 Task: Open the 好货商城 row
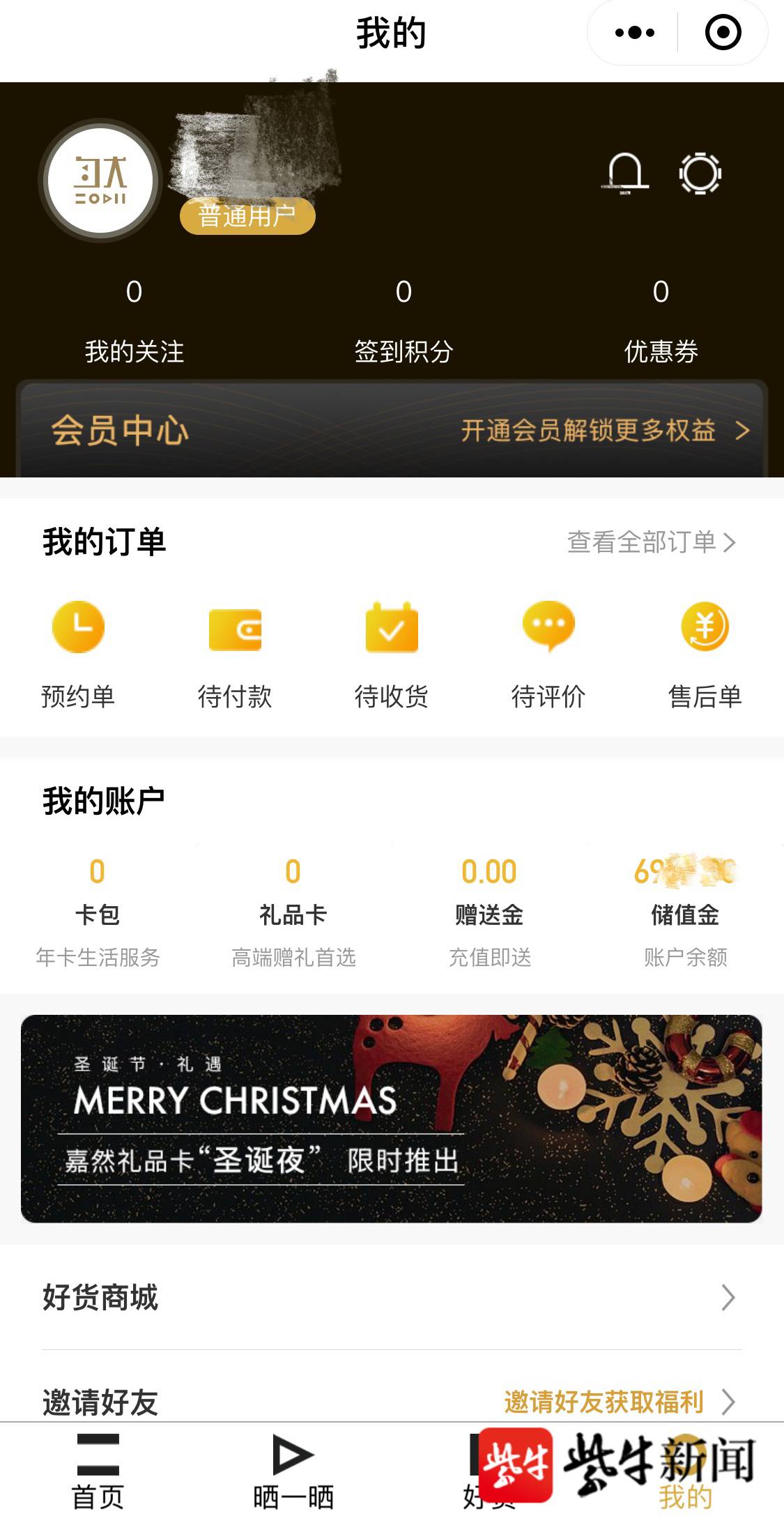click(392, 1298)
